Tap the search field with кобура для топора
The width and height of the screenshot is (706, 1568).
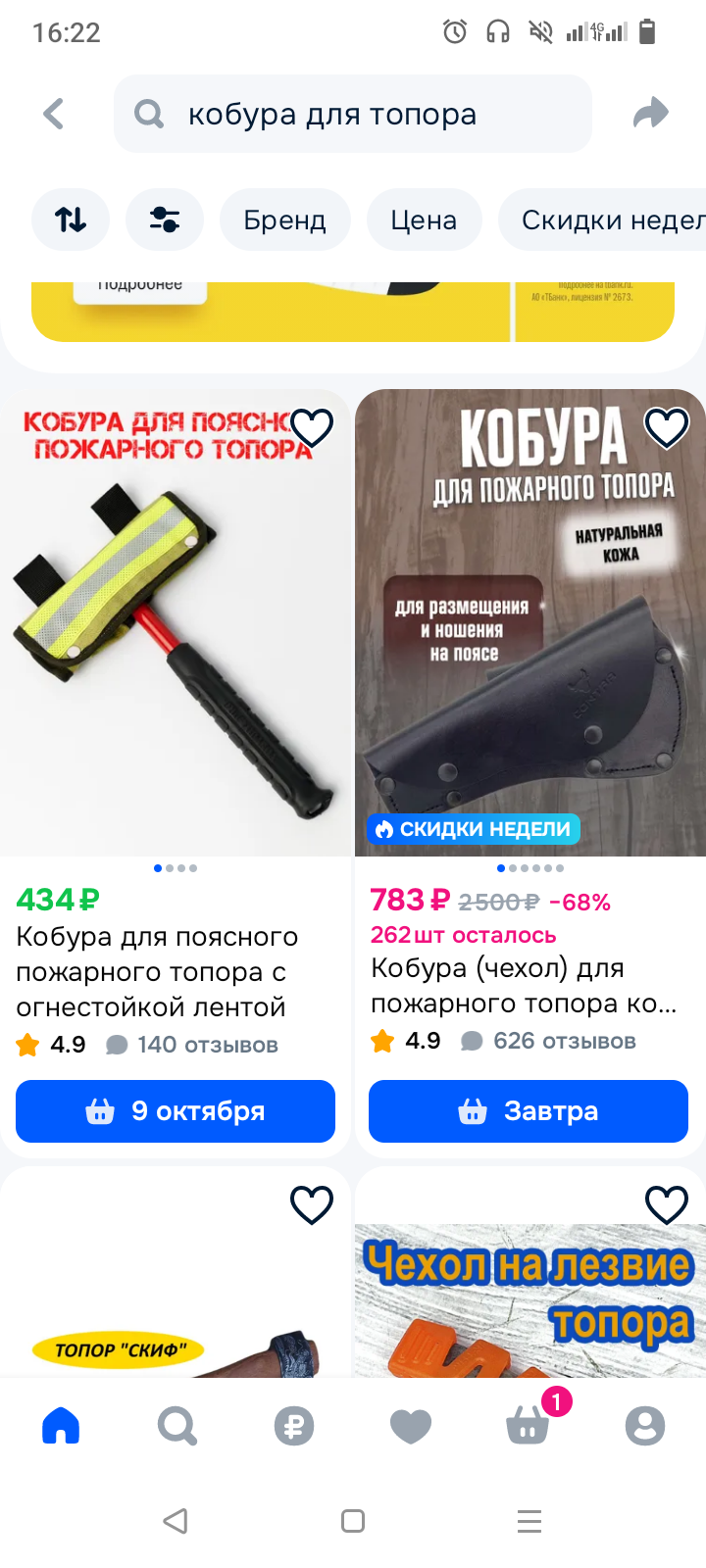pos(353,114)
